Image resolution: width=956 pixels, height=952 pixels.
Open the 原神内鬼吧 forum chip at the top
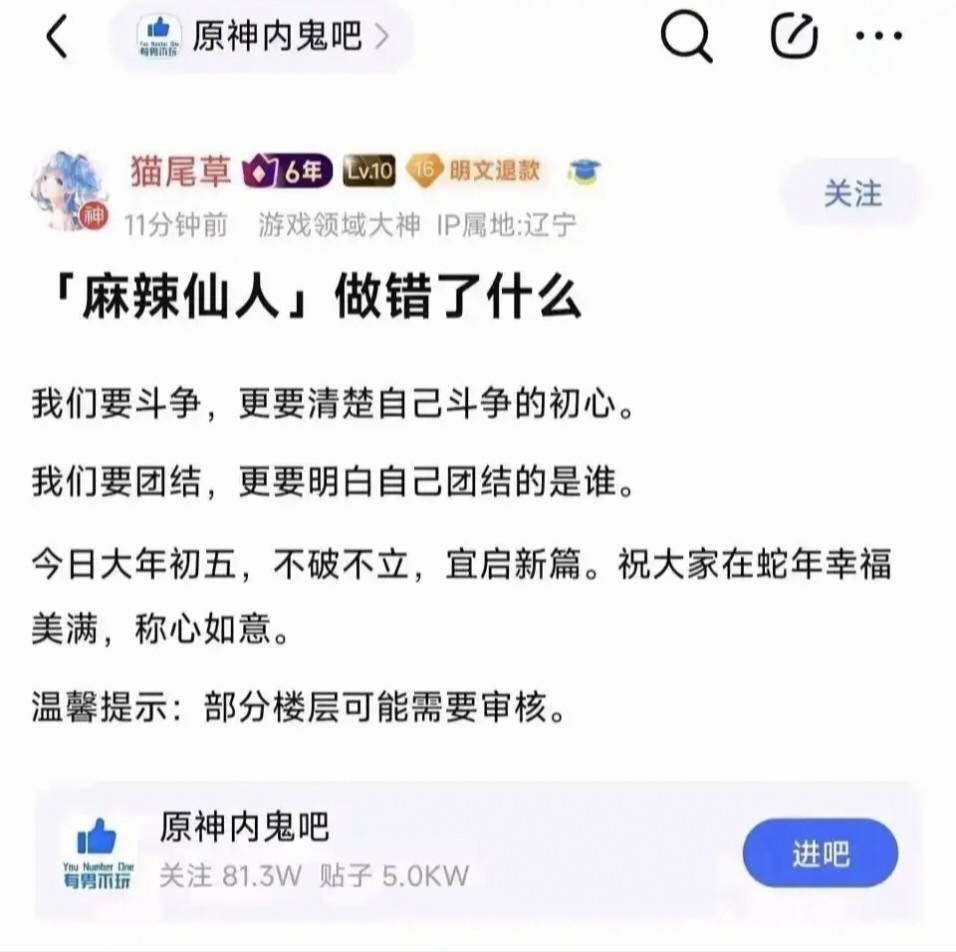coord(262,37)
